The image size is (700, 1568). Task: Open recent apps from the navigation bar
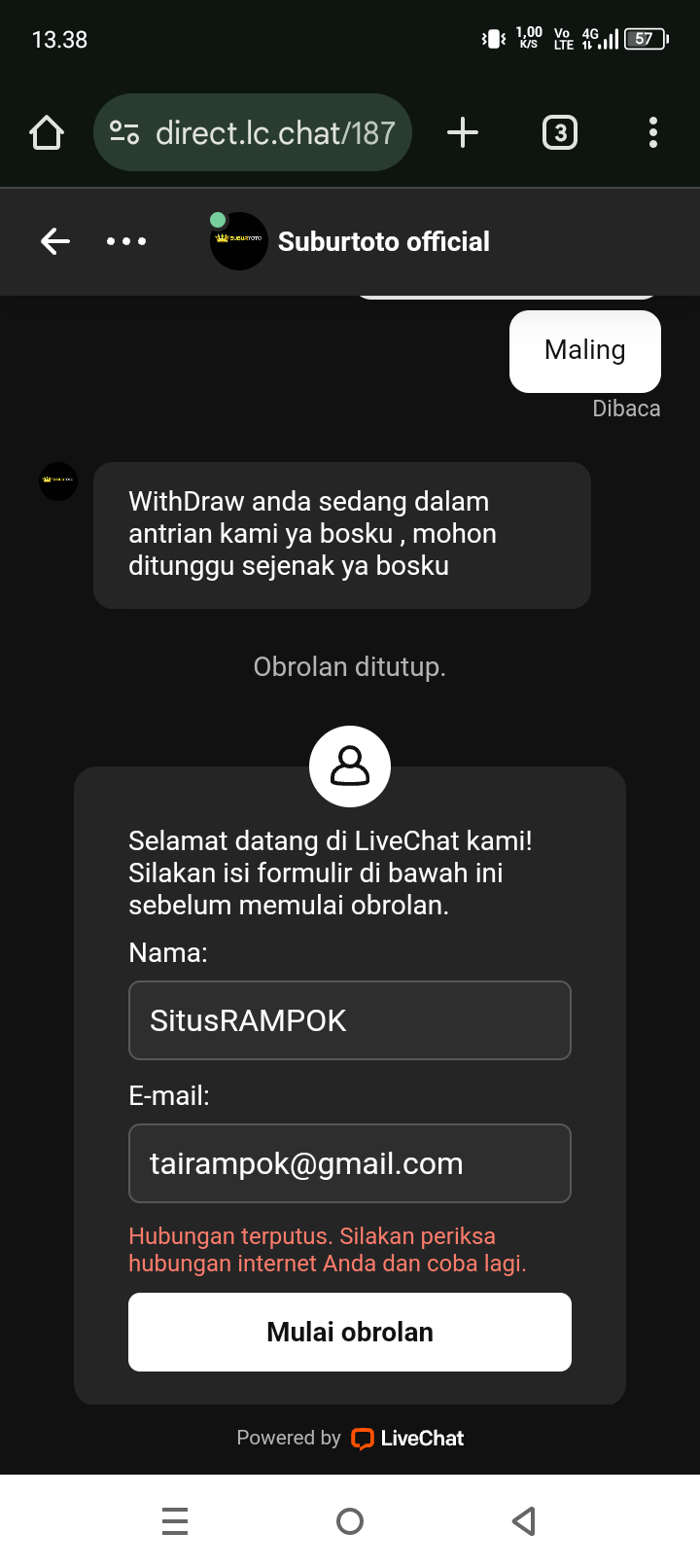pyautogui.click(x=175, y=1521)
